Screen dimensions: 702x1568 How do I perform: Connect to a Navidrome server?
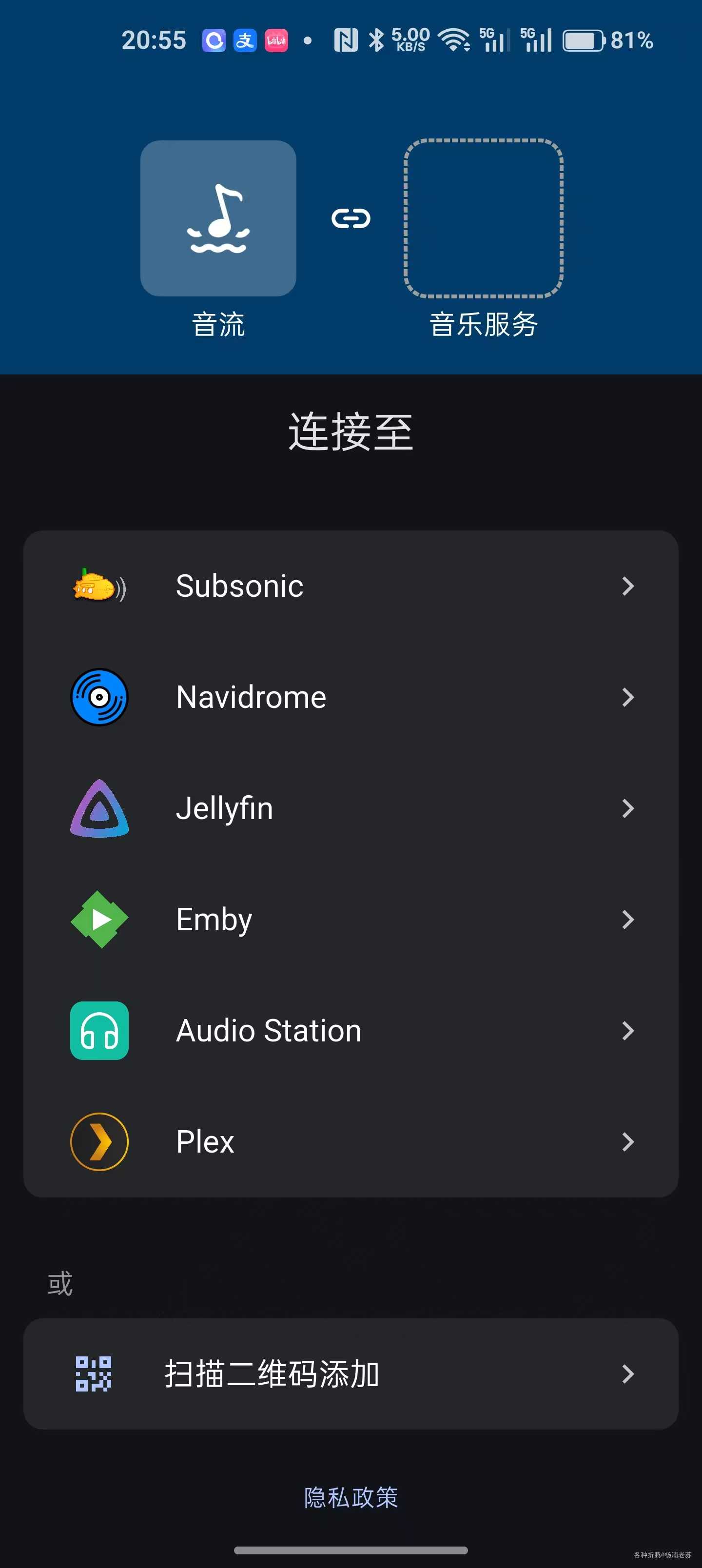point(351,697)
